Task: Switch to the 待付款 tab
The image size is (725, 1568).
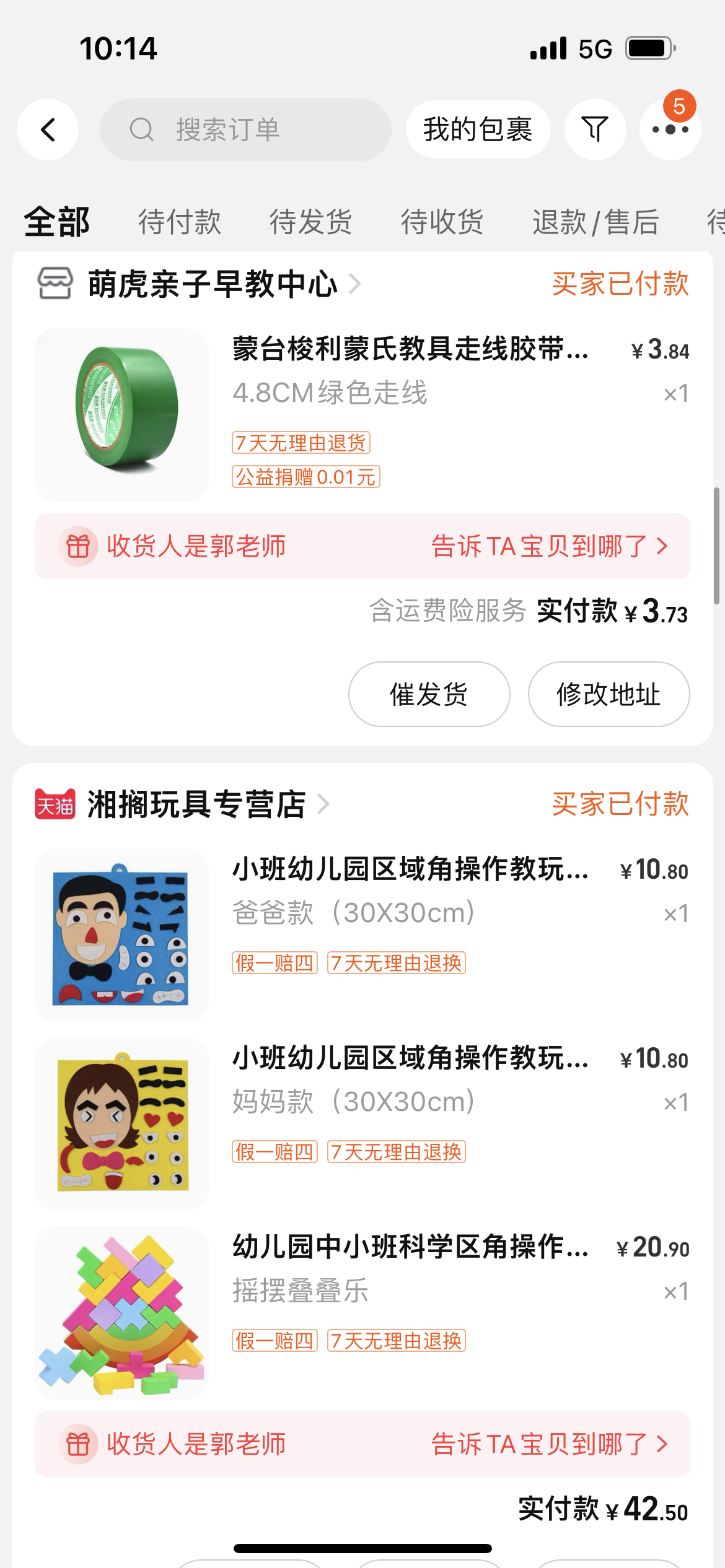Action: click(179, 222)
